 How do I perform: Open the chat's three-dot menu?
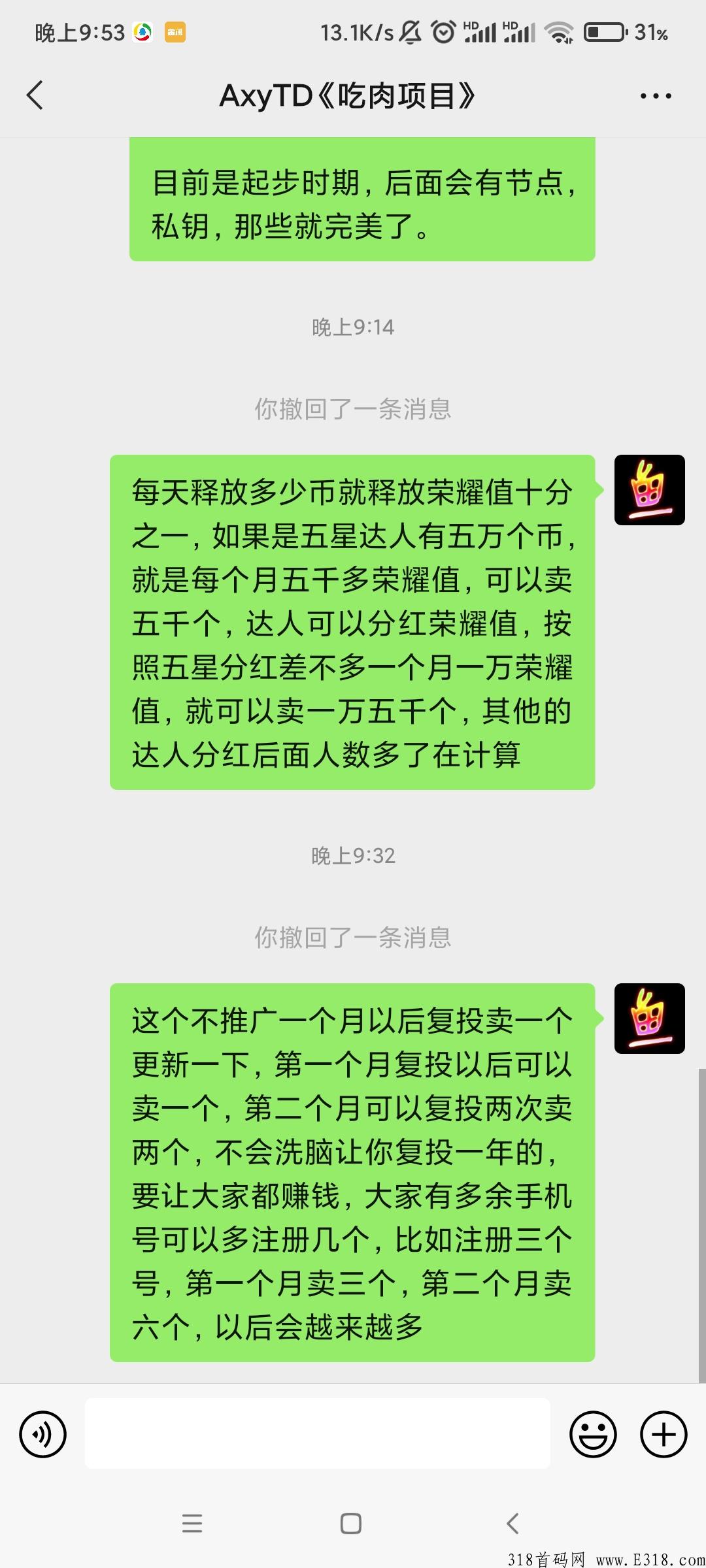655,96
